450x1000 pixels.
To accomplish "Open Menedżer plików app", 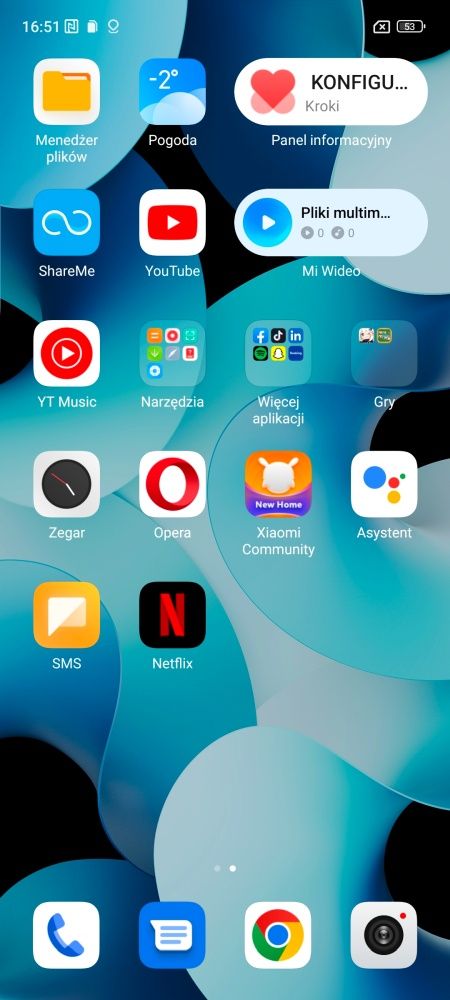I will (66, 91).
